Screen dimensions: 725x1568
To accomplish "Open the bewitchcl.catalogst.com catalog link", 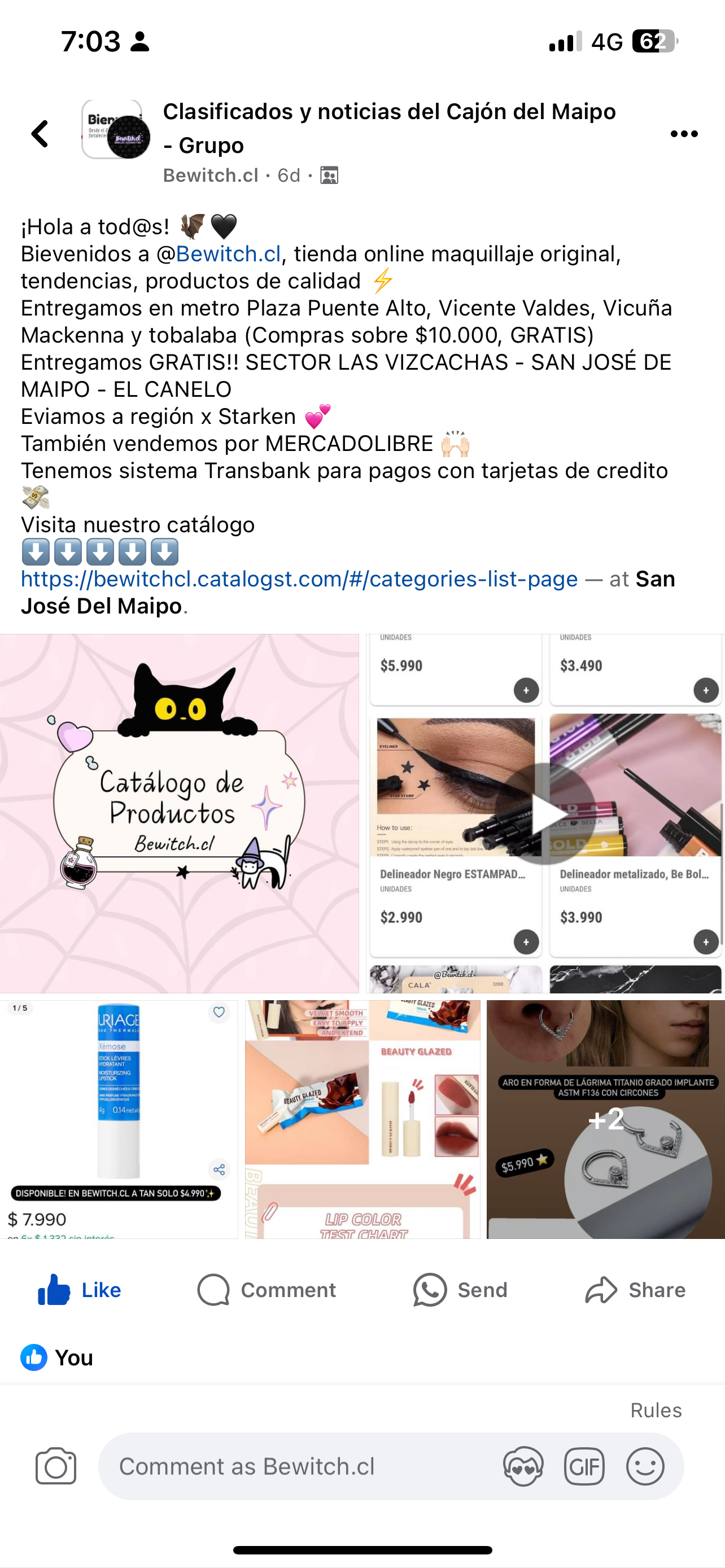I will click(x=299, y=579).
